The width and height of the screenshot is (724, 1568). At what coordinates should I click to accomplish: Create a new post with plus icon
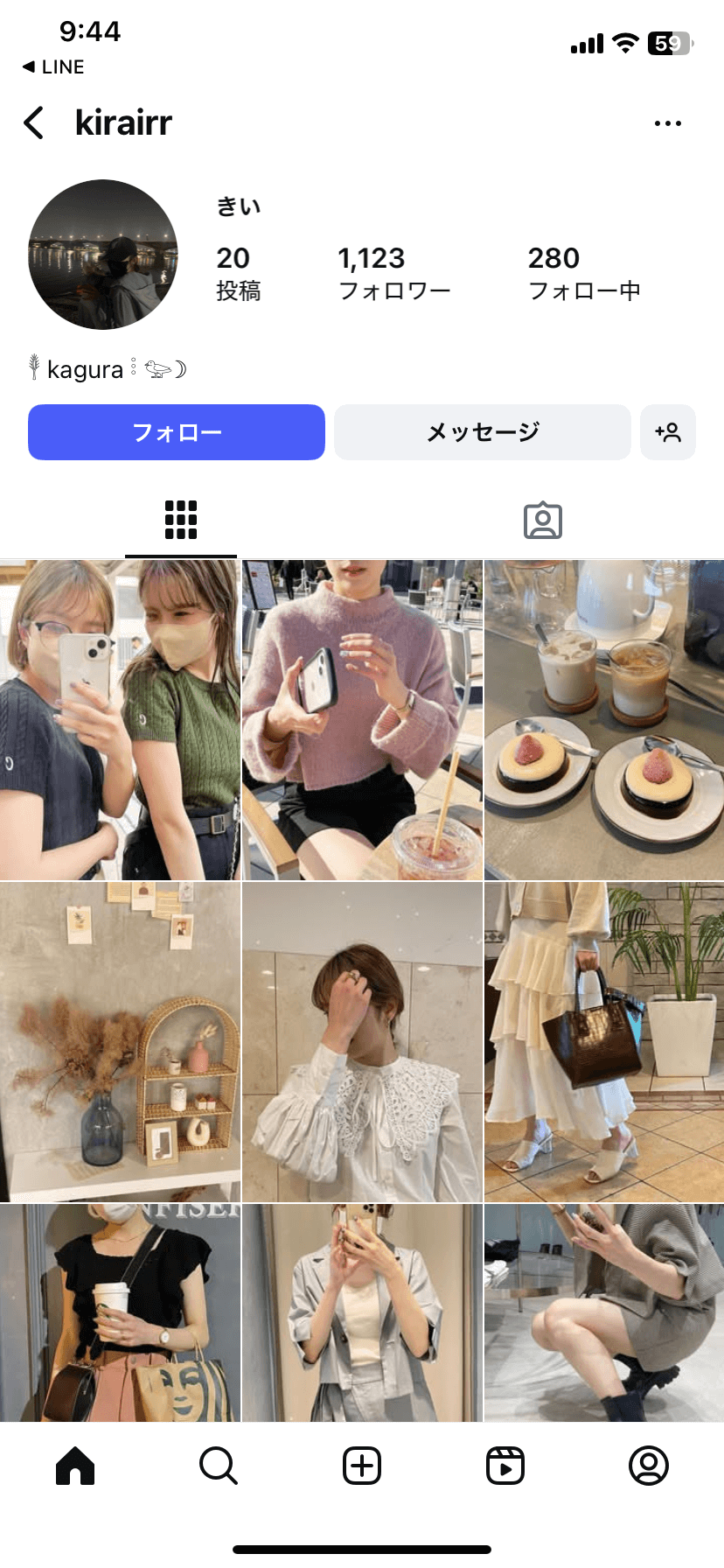pyautogui.click(x=362, y=1466)
